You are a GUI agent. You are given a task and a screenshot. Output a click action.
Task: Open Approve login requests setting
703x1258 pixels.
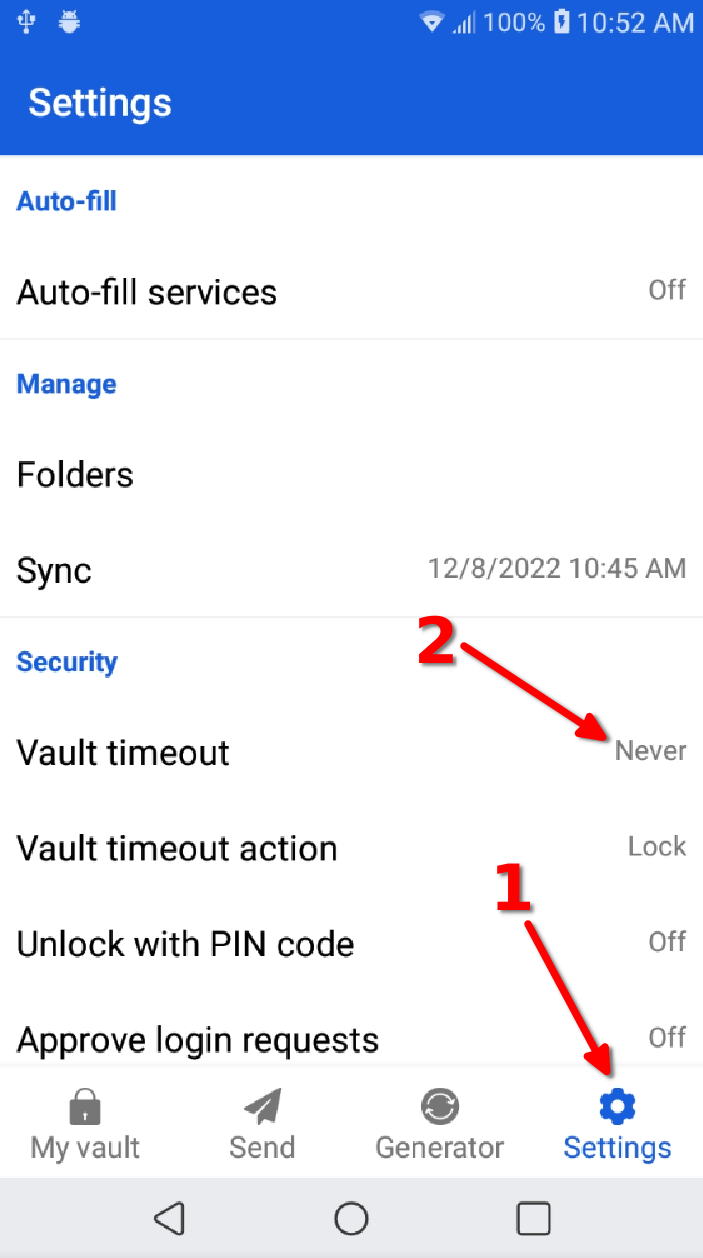point(351,1038)
